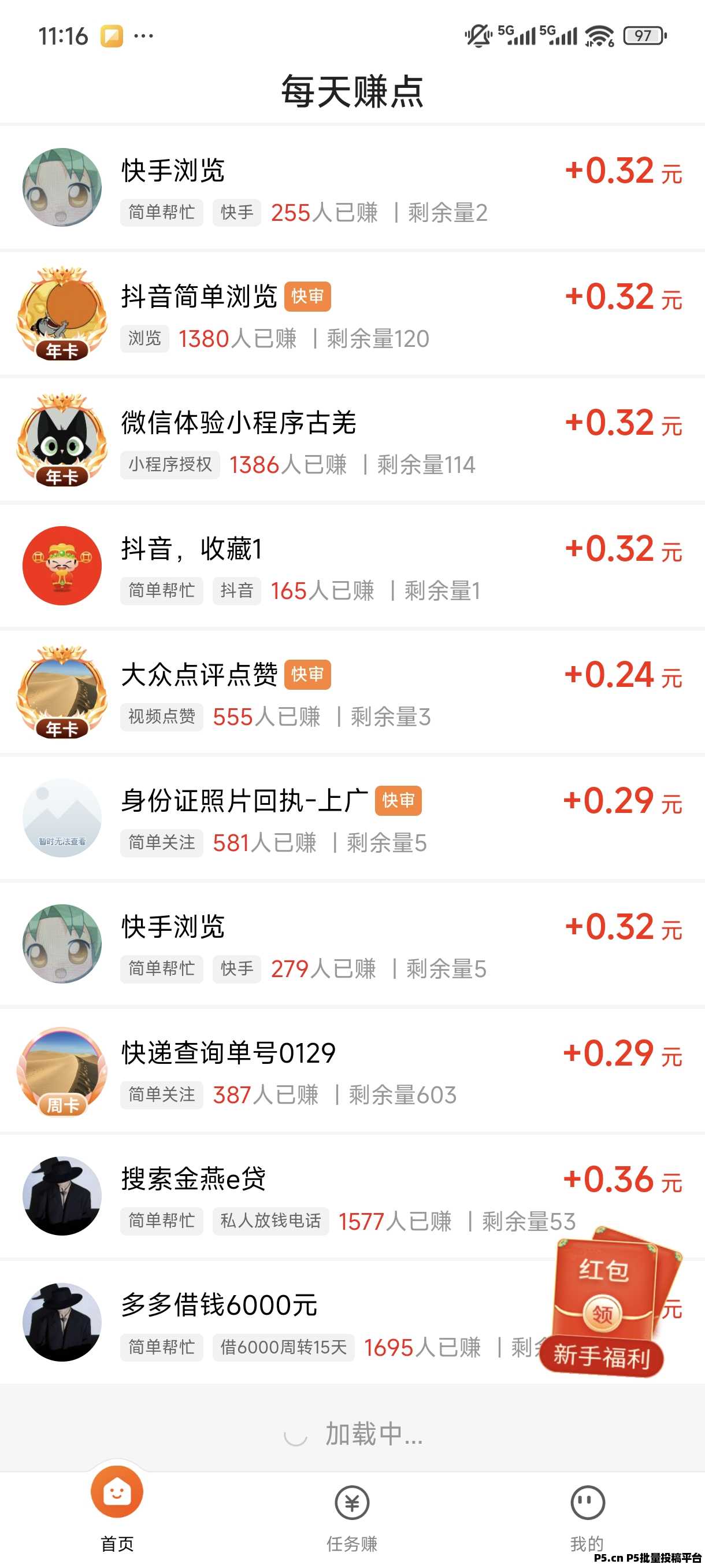Switch to the 任务赚 tab
Viewport: 705px width, 1568px height.
[352, 1515]
